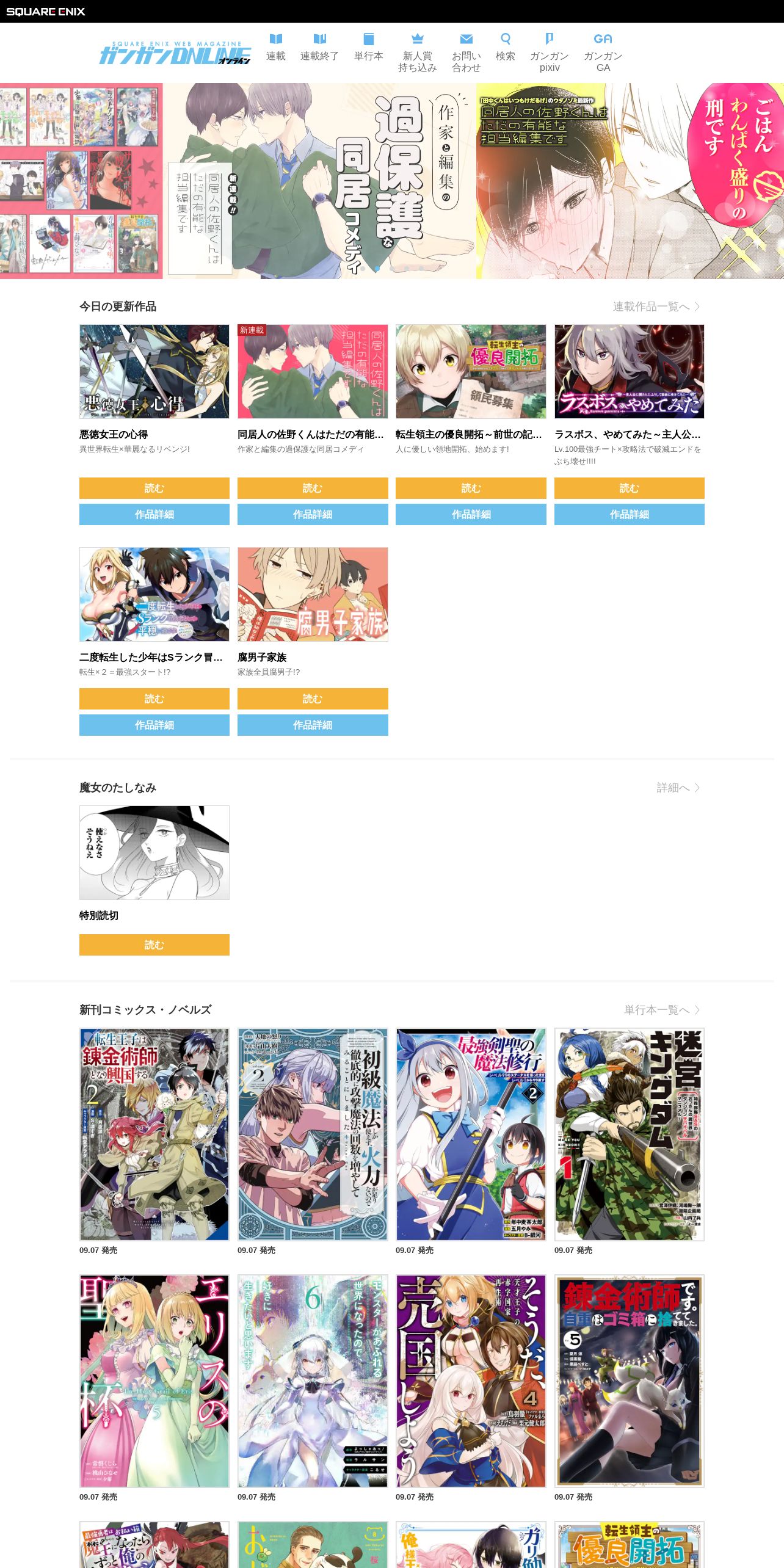Viewport: 784px width, 1568px height.
Task: Open the 迷宮キングダム book cover
Action: tap(630, 1134)
